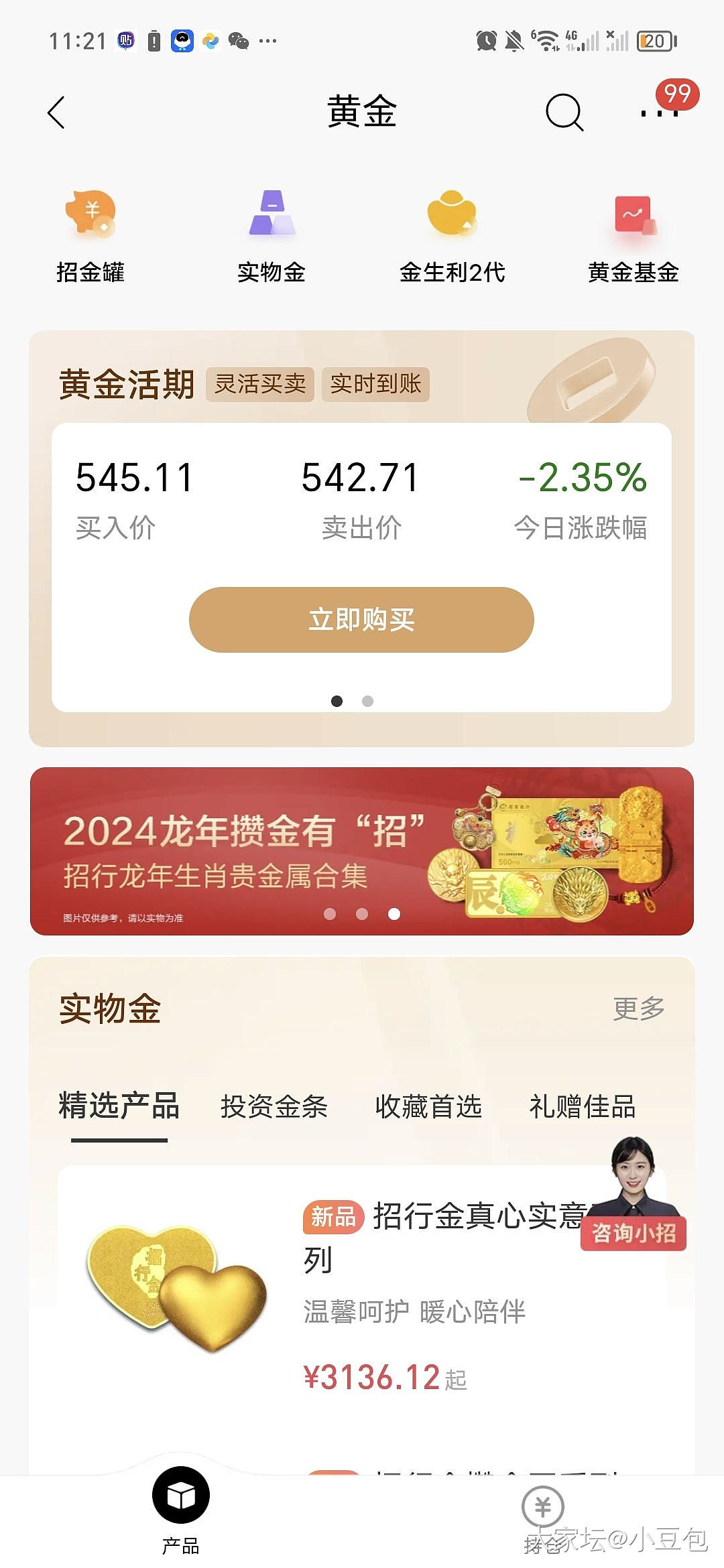
Task: Tap 立即购买 to buy gold
Action: pyautogui.click(x=361, y=620)
